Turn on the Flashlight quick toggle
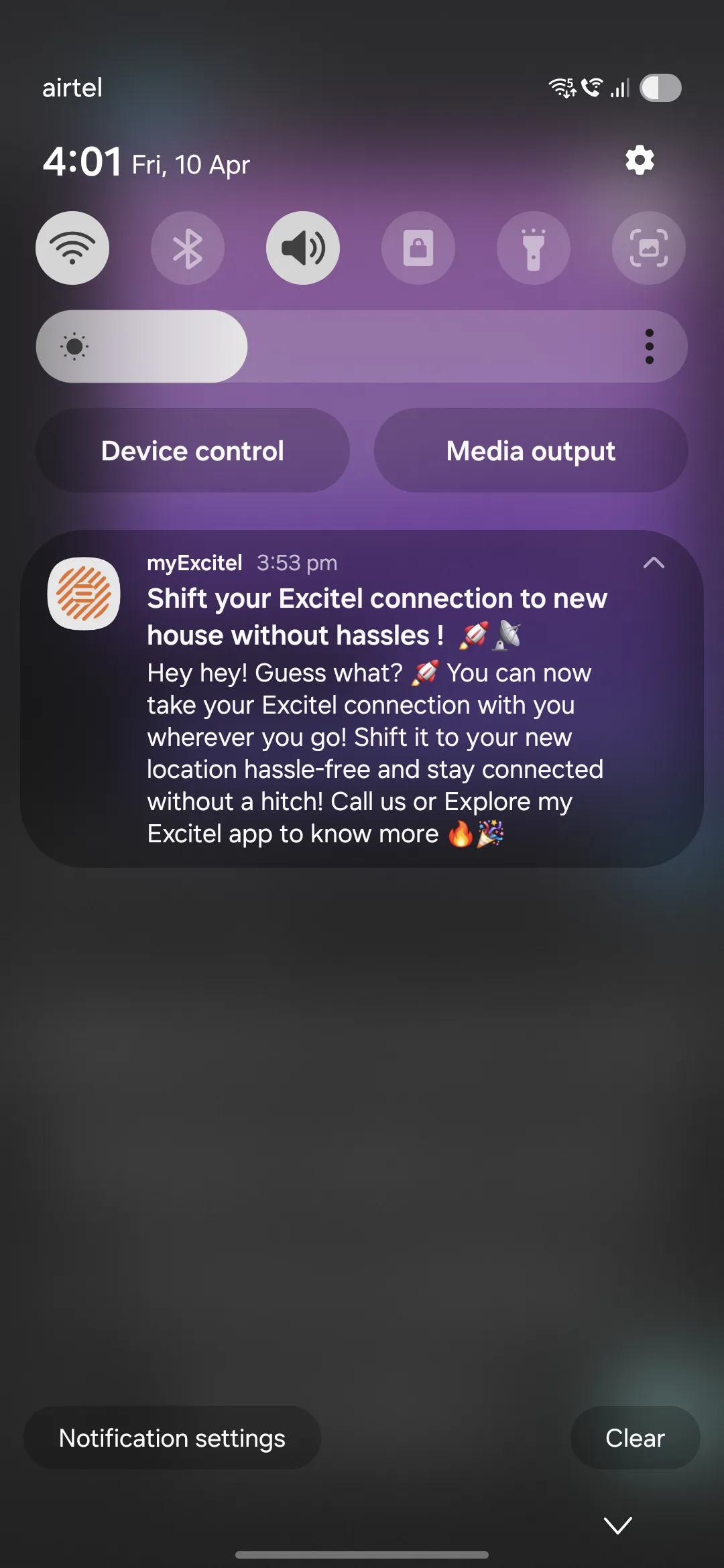Viewport: 724px width, 1568px height. [534, 247]
